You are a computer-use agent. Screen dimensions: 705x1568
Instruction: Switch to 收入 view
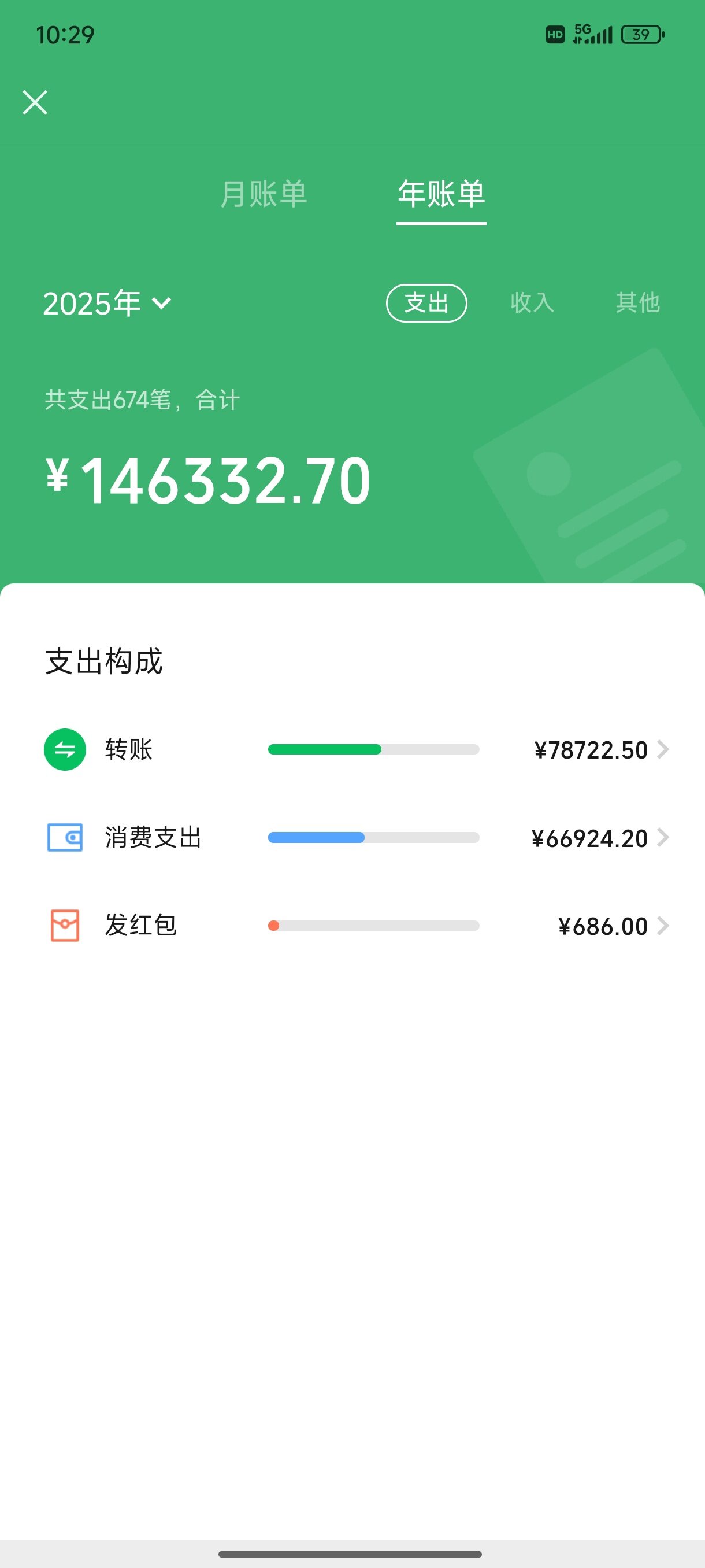[532, 302]
